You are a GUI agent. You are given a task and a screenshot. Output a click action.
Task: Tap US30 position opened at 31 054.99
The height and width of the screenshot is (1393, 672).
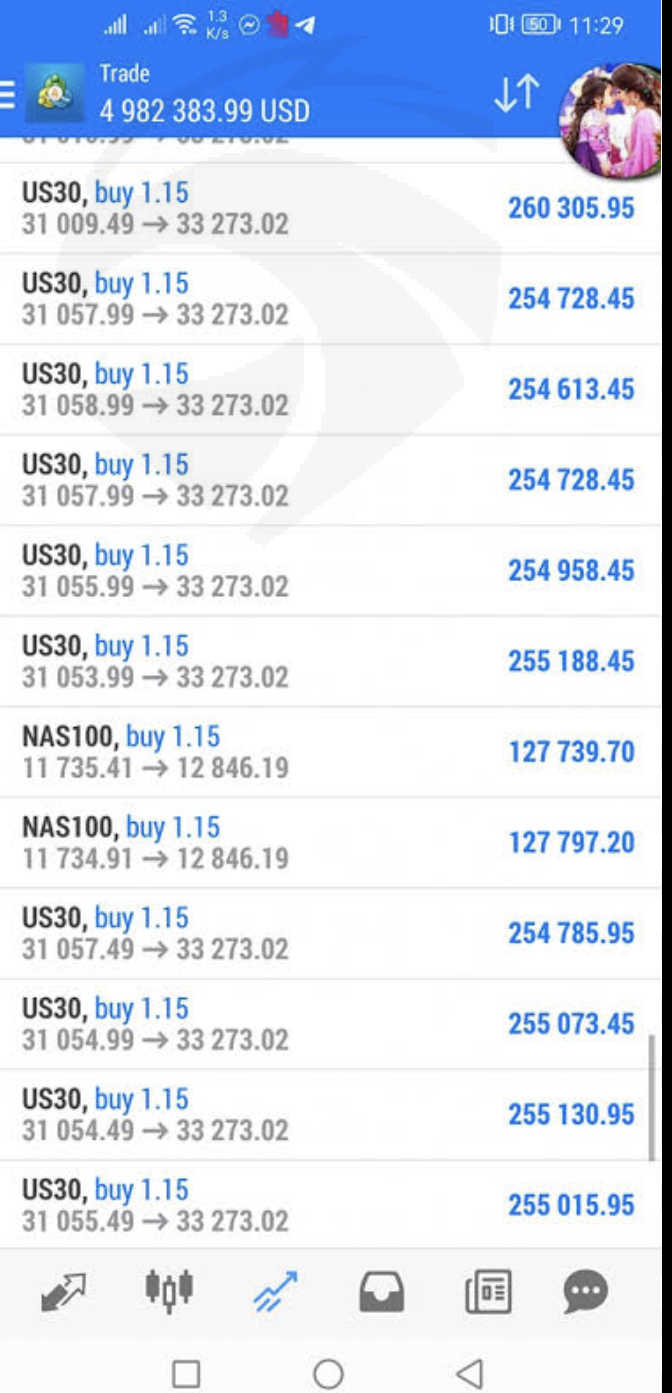tap(328, 1024)
